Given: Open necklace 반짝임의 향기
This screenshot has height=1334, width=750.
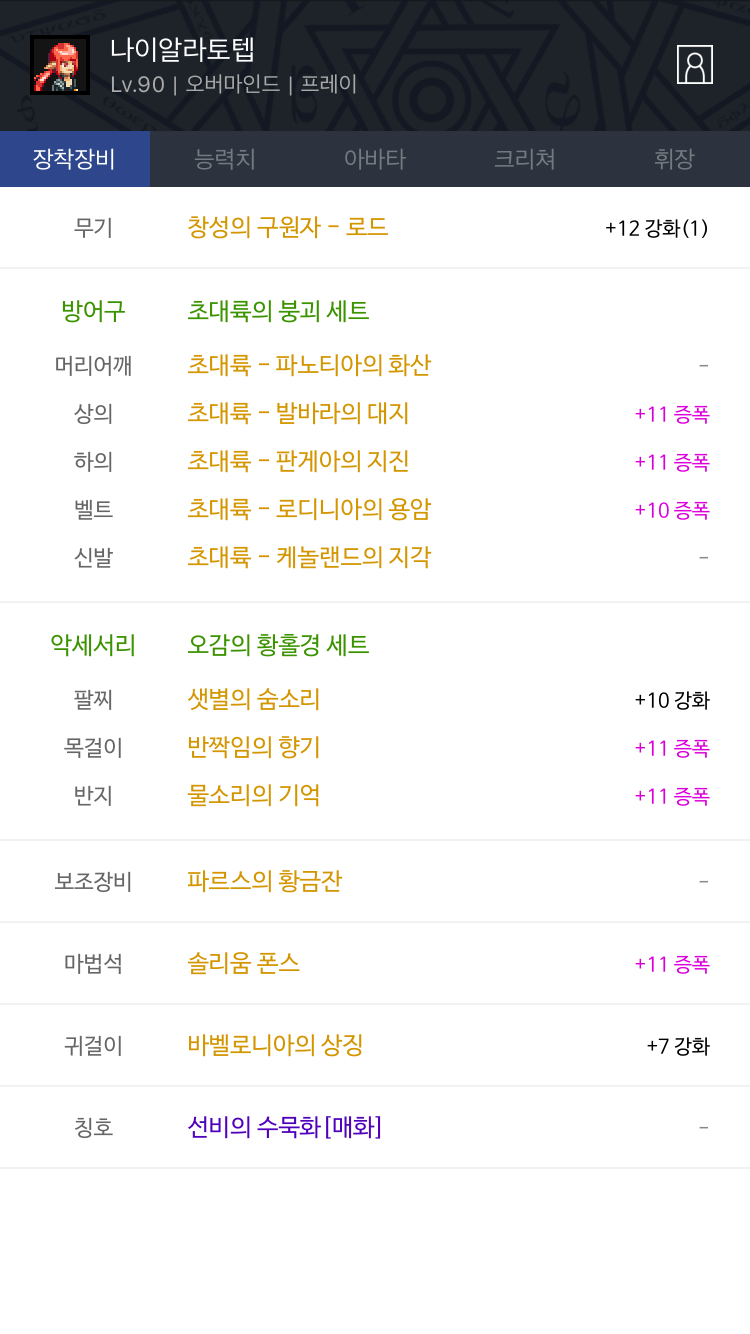Looking at the screenshot, I should tap(254, 747).
